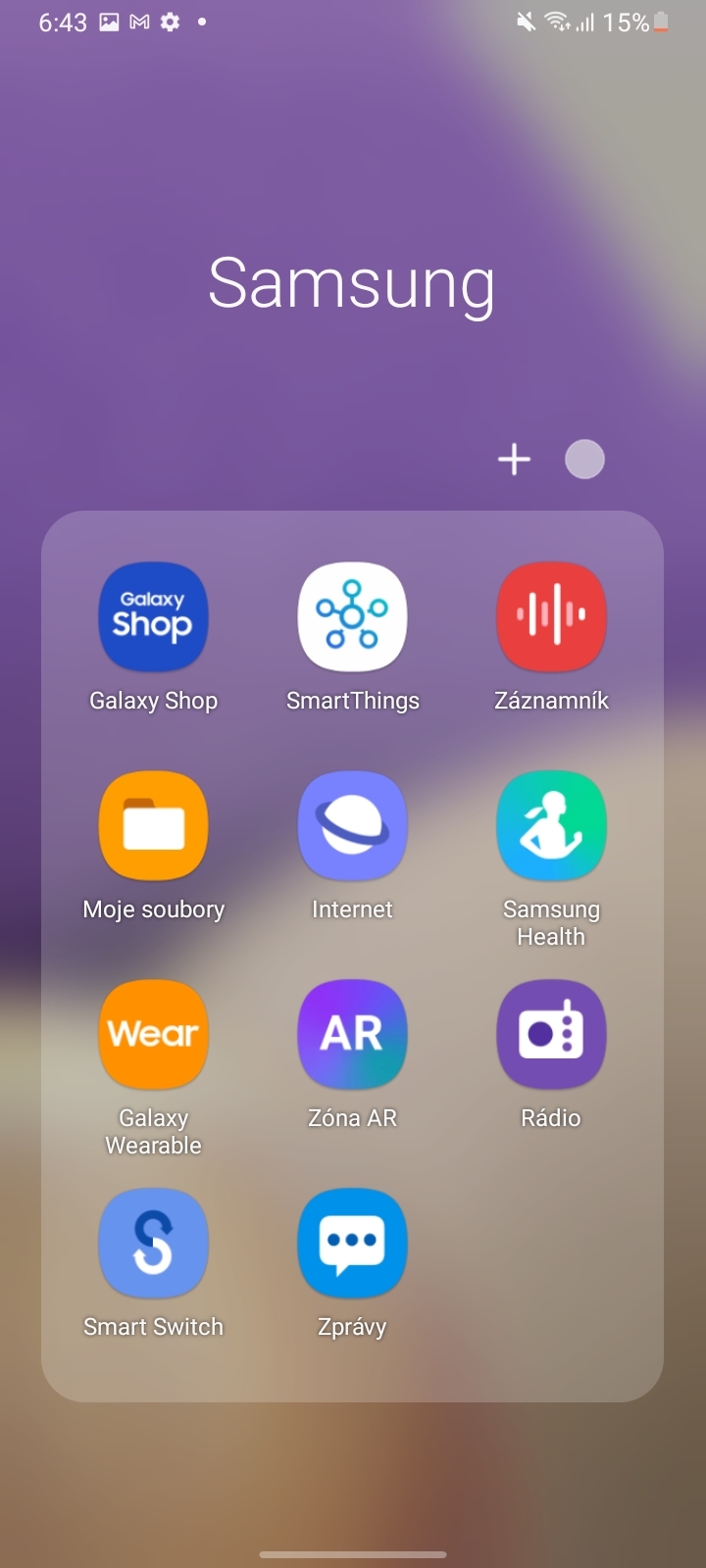
Task: Tap the plus to add apps to folder
Action: [513, 459]
